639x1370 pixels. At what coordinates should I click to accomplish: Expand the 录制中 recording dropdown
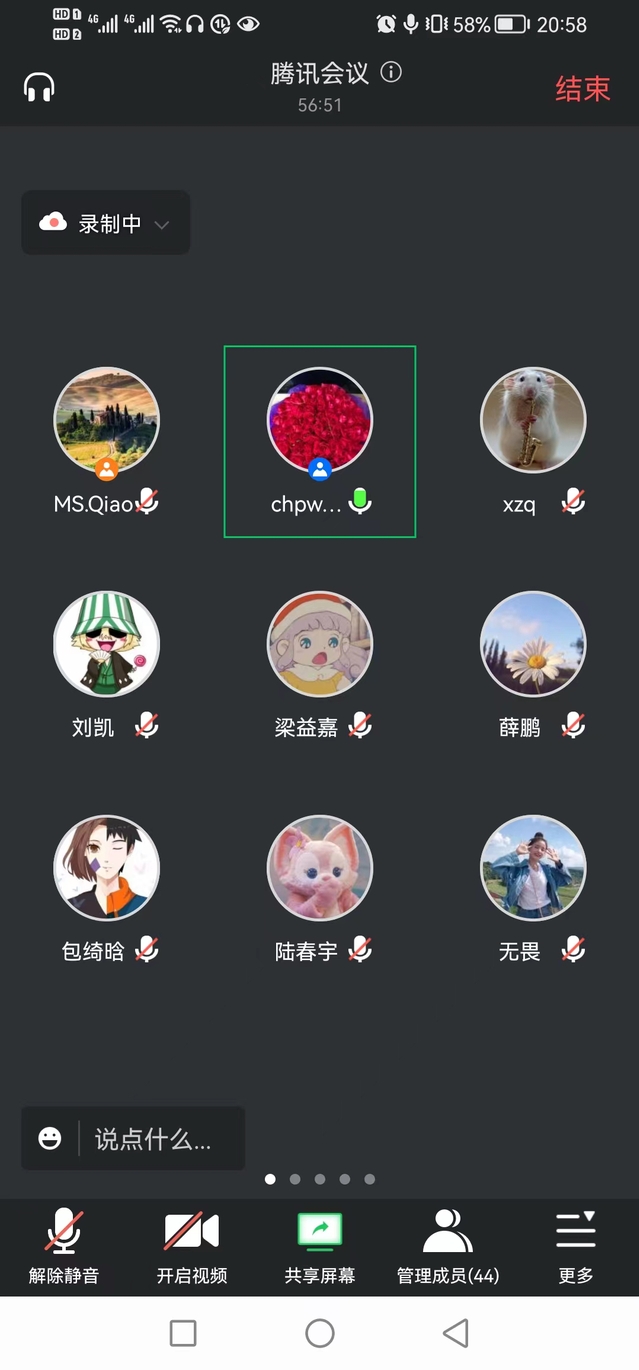(x=105, y=223)
